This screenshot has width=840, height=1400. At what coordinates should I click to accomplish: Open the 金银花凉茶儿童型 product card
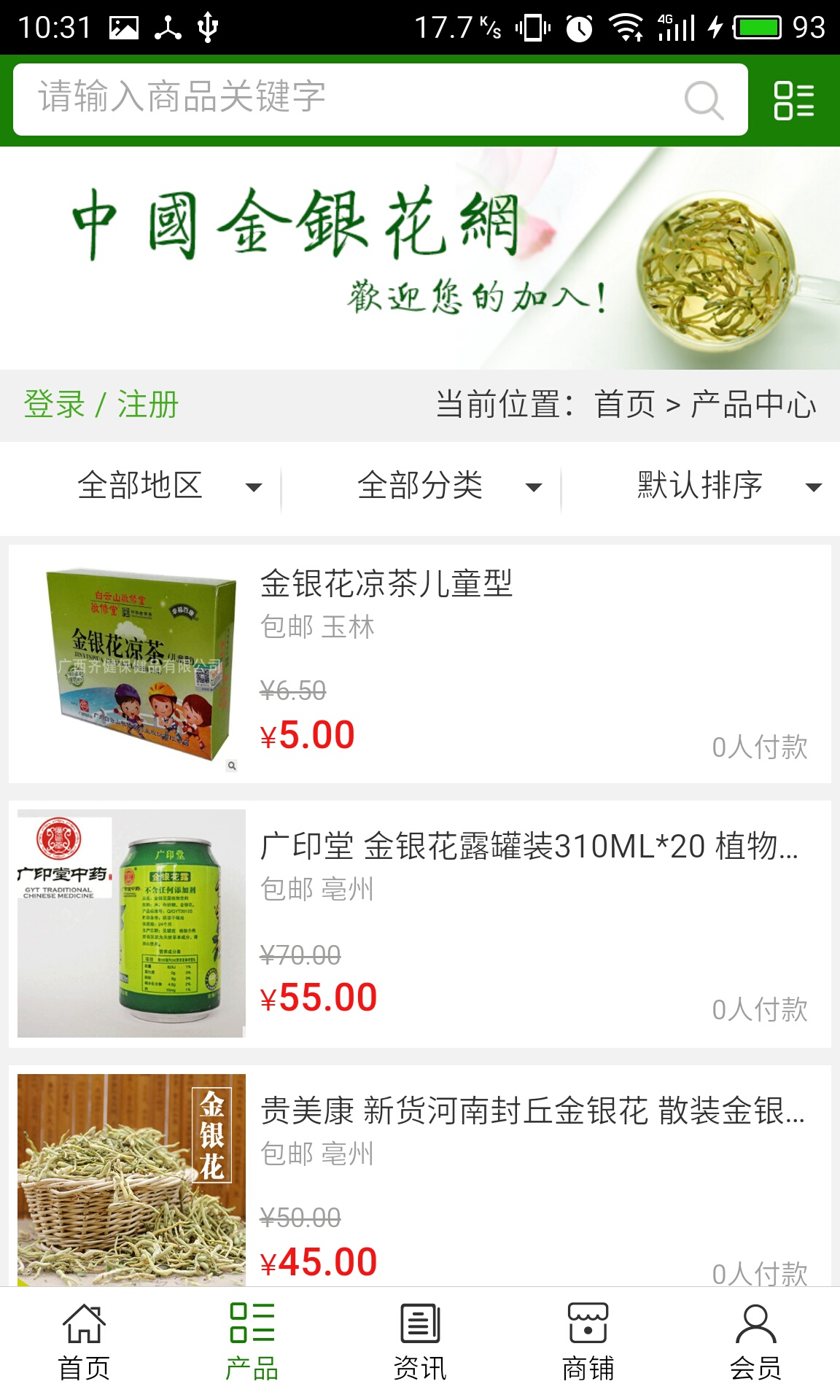(x=420, y=664)
